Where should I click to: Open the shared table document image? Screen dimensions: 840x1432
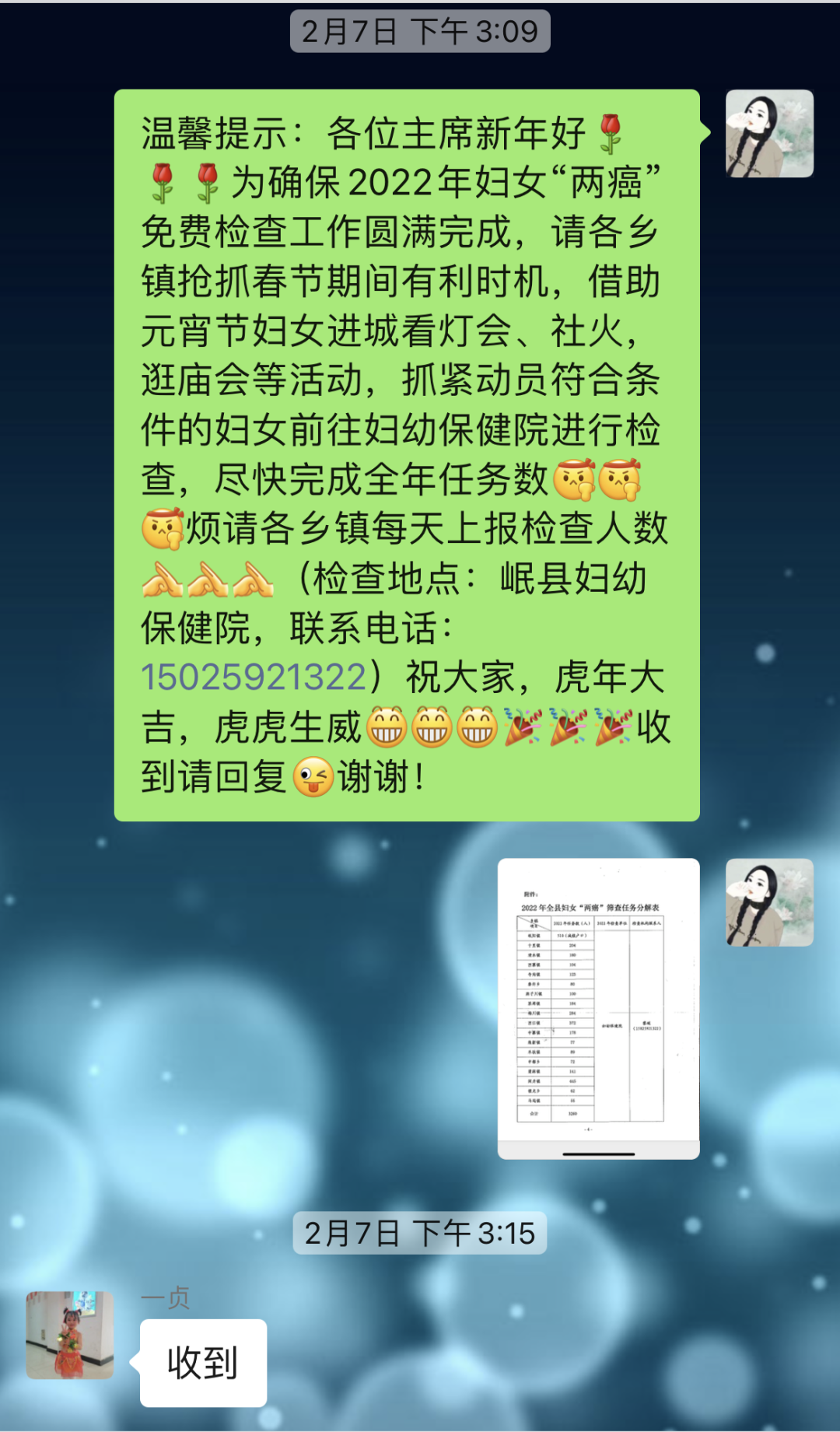[599, 1009]
